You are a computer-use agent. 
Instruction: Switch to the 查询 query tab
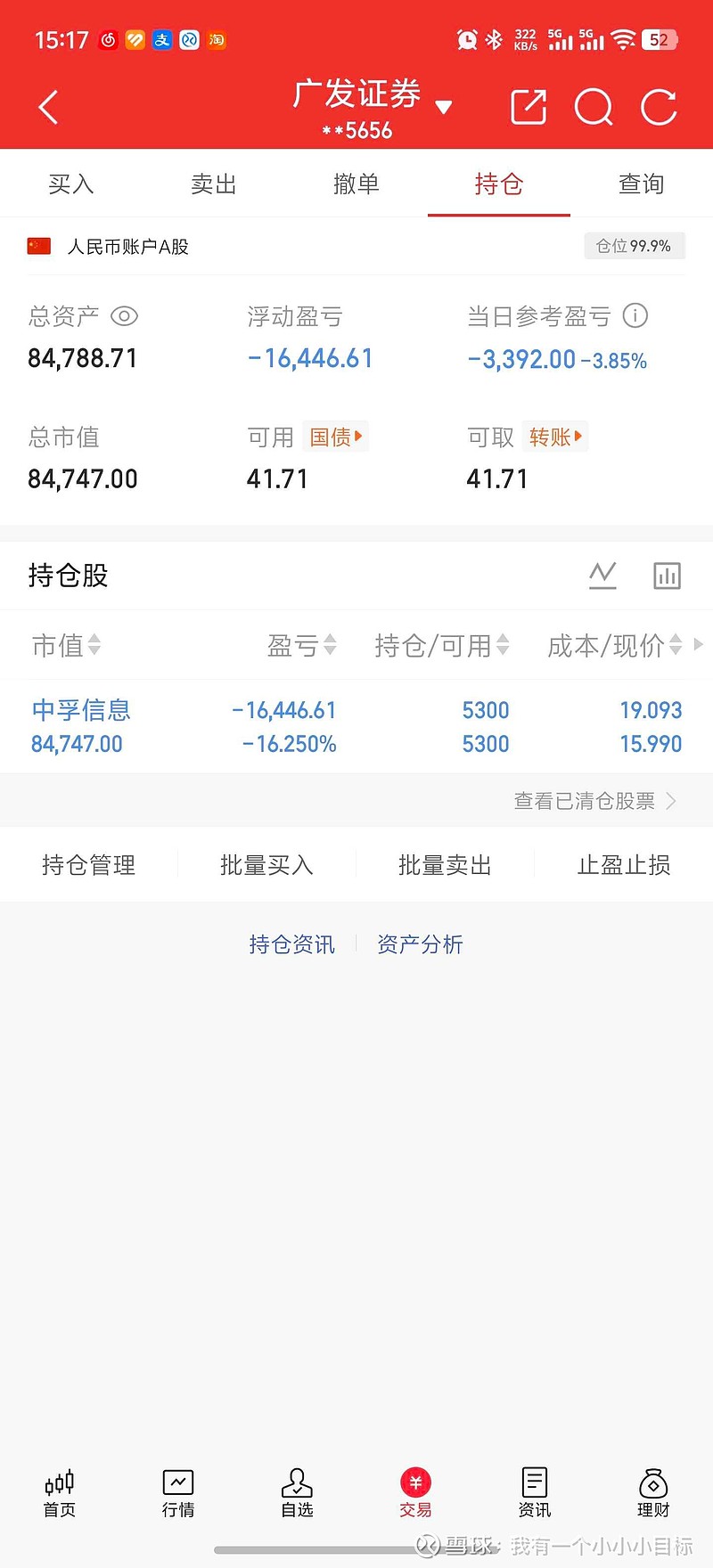(641, 184)
